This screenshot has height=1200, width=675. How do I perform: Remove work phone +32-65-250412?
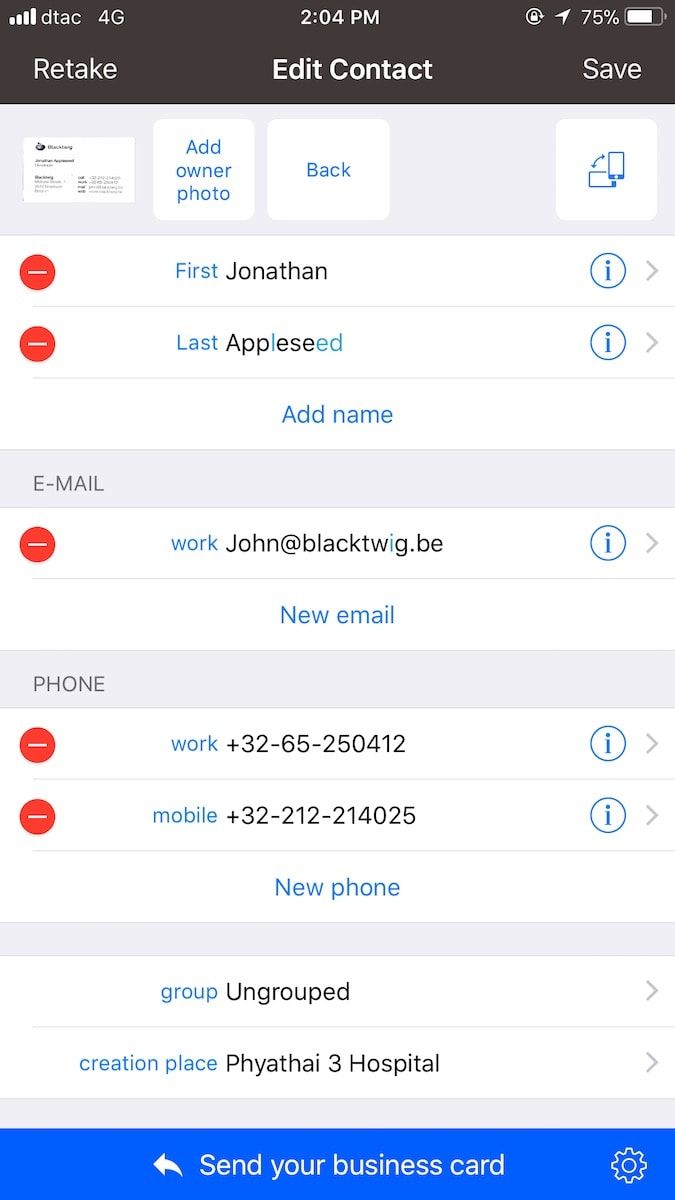37,744
